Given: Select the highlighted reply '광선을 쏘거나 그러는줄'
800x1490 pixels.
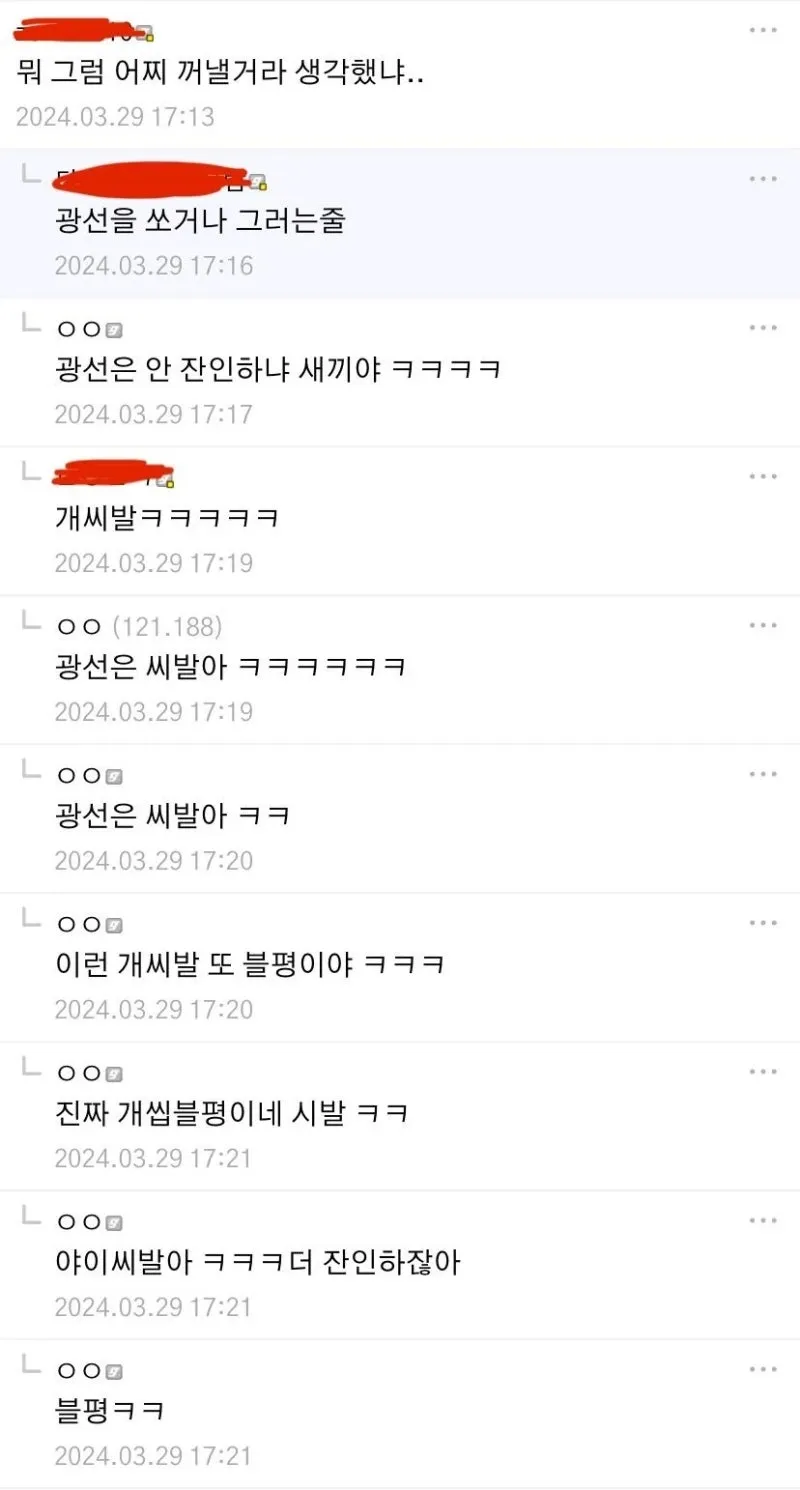Looking at the screenshot, I should [x=200, y=221].
